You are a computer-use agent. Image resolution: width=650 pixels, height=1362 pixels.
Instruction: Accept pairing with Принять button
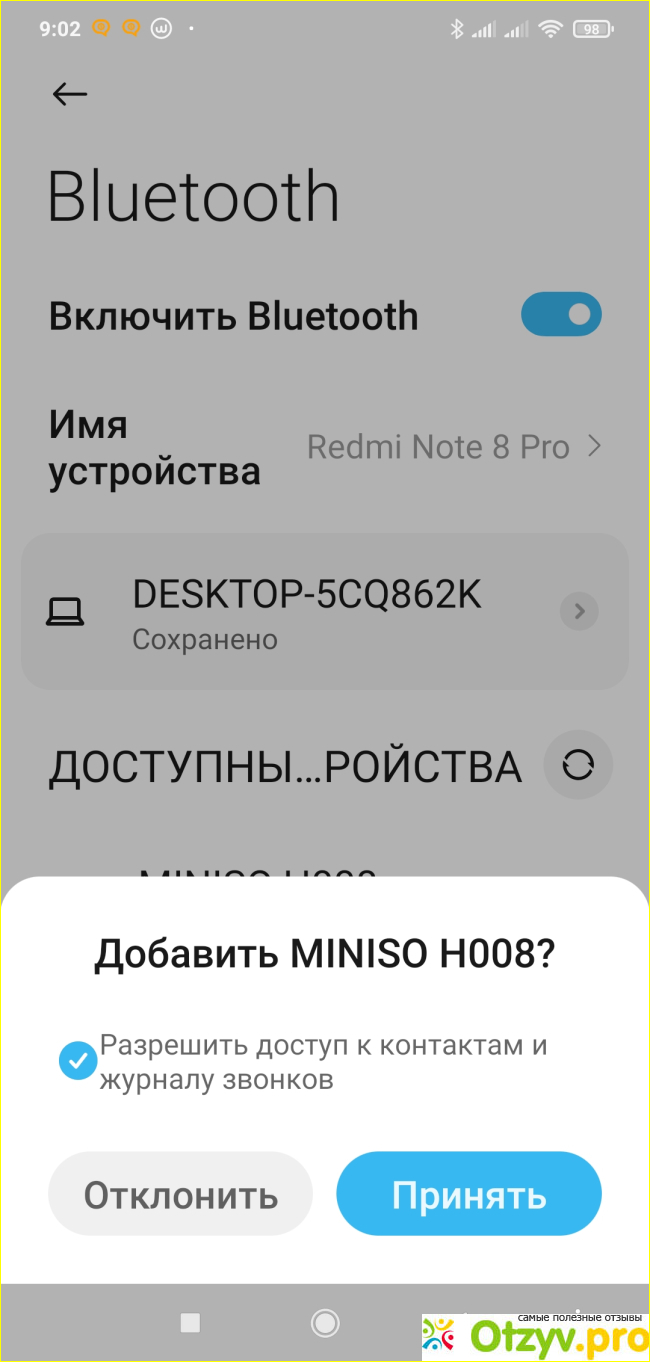(x=468, y=1195)
